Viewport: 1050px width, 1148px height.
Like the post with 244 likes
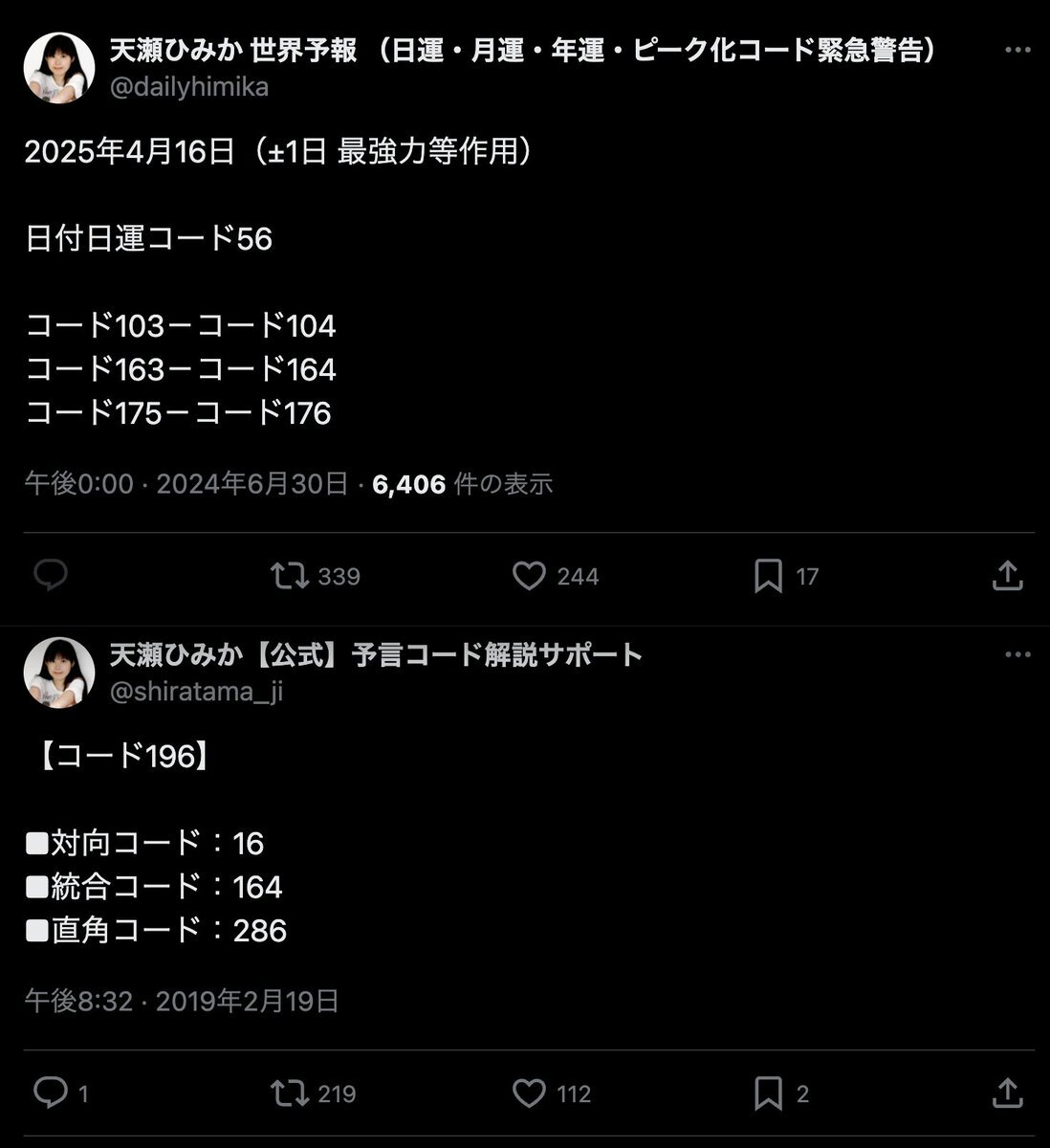tap(529, 576)
